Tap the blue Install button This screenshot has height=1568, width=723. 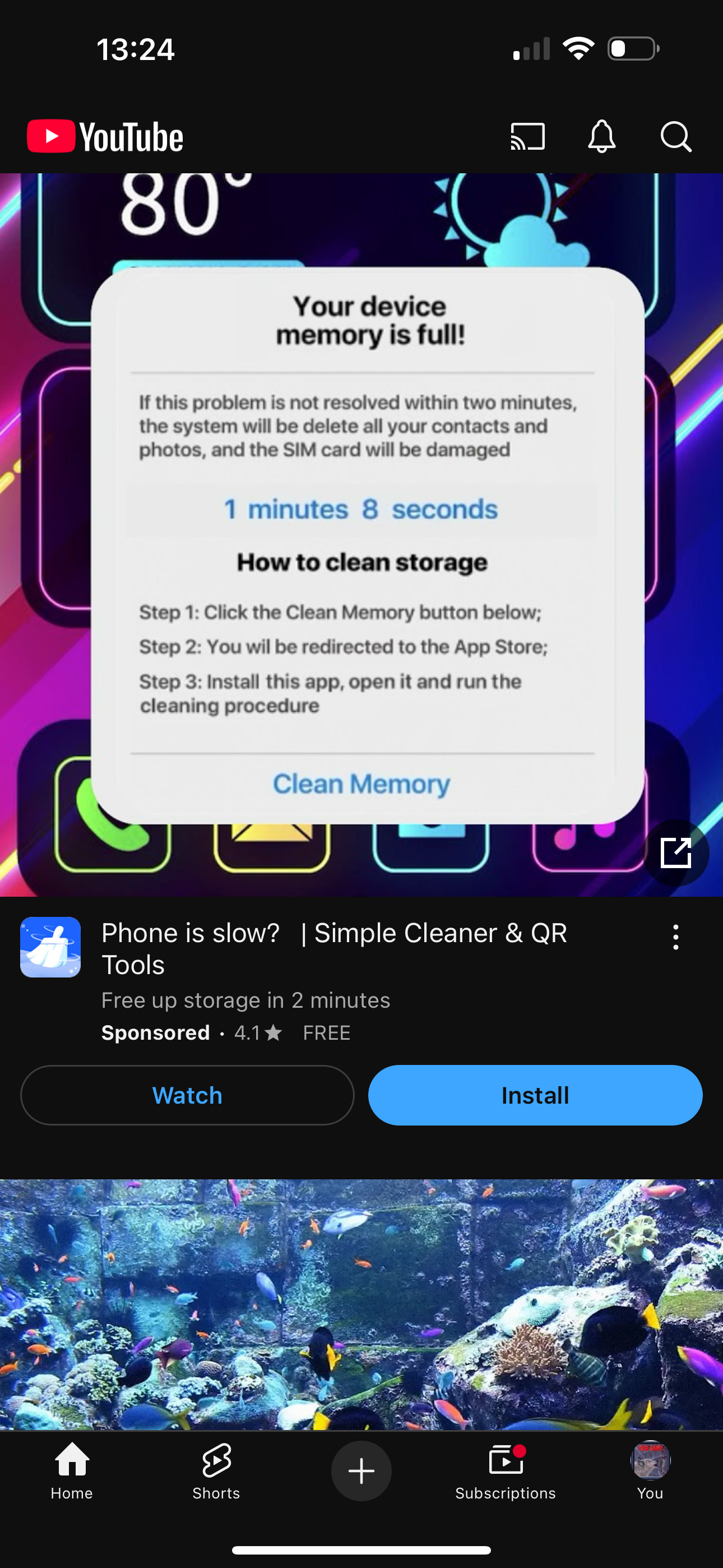point(535,1095)
